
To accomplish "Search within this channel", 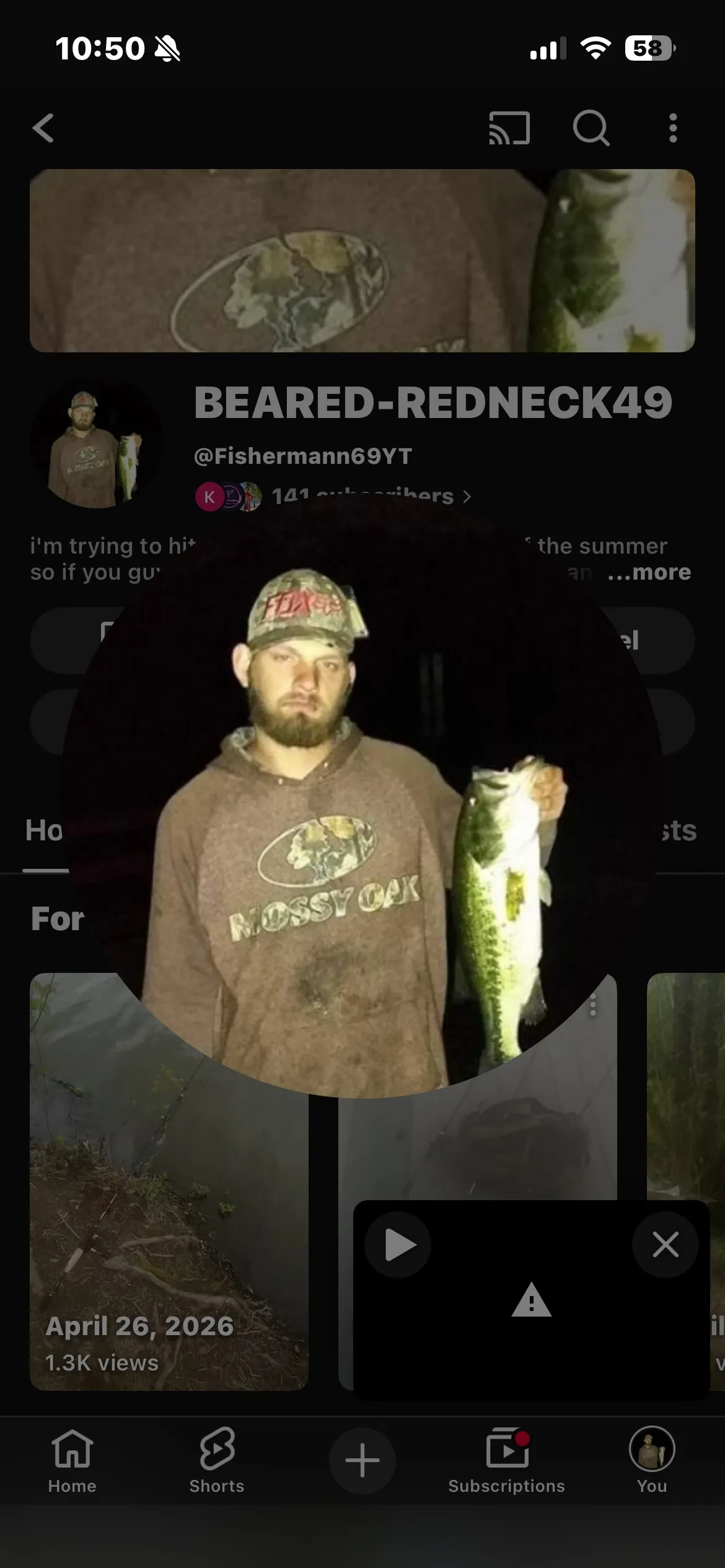I will 591,128.
